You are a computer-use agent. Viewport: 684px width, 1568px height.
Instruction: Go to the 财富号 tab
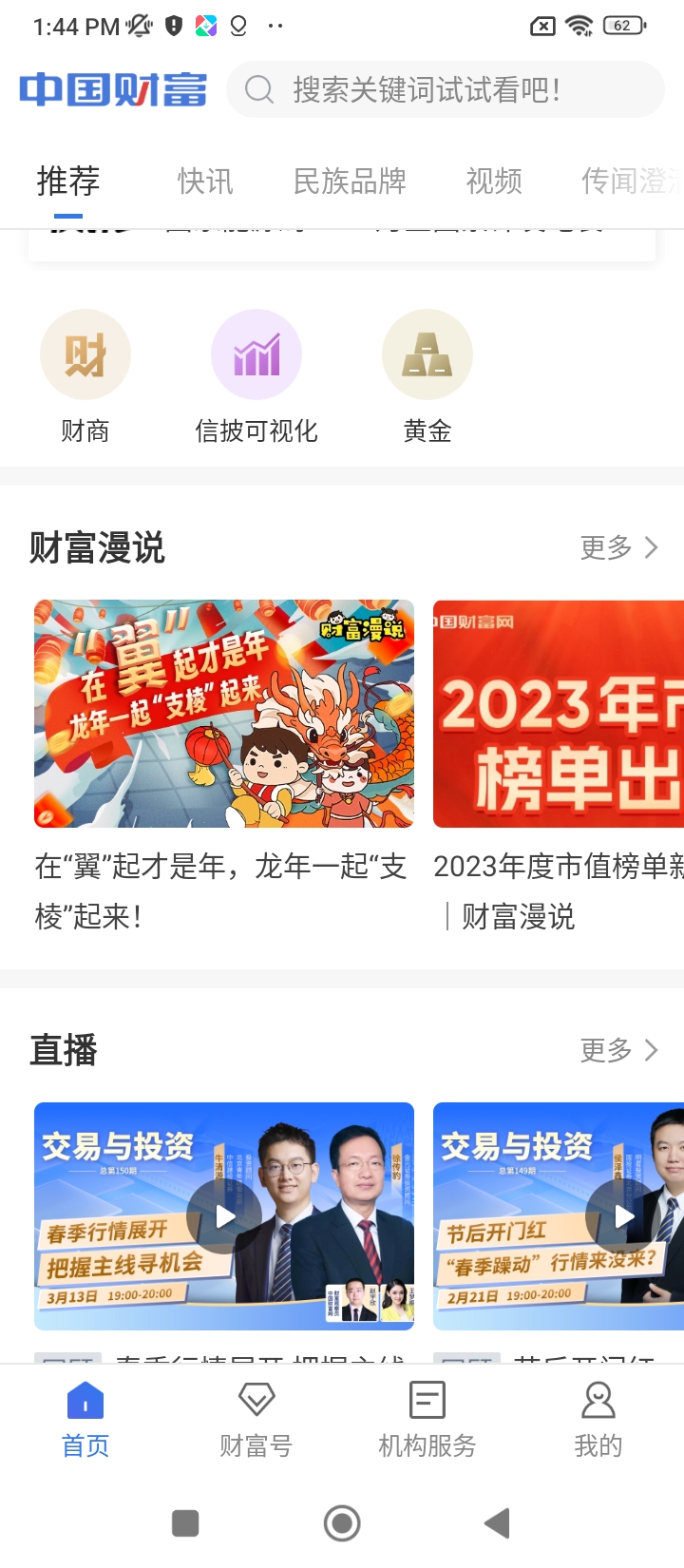[256, 1419]
